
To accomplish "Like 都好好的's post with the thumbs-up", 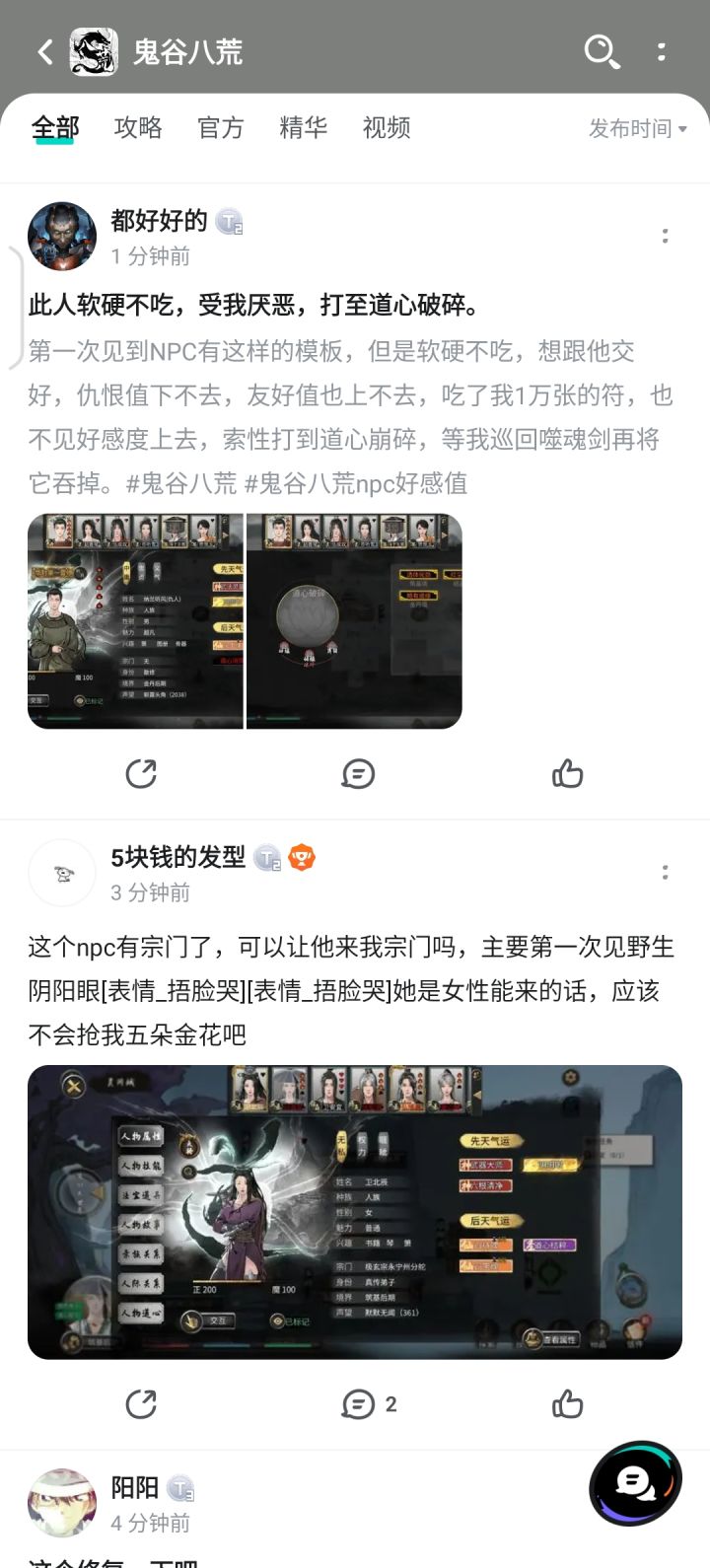I will point(569,773).
